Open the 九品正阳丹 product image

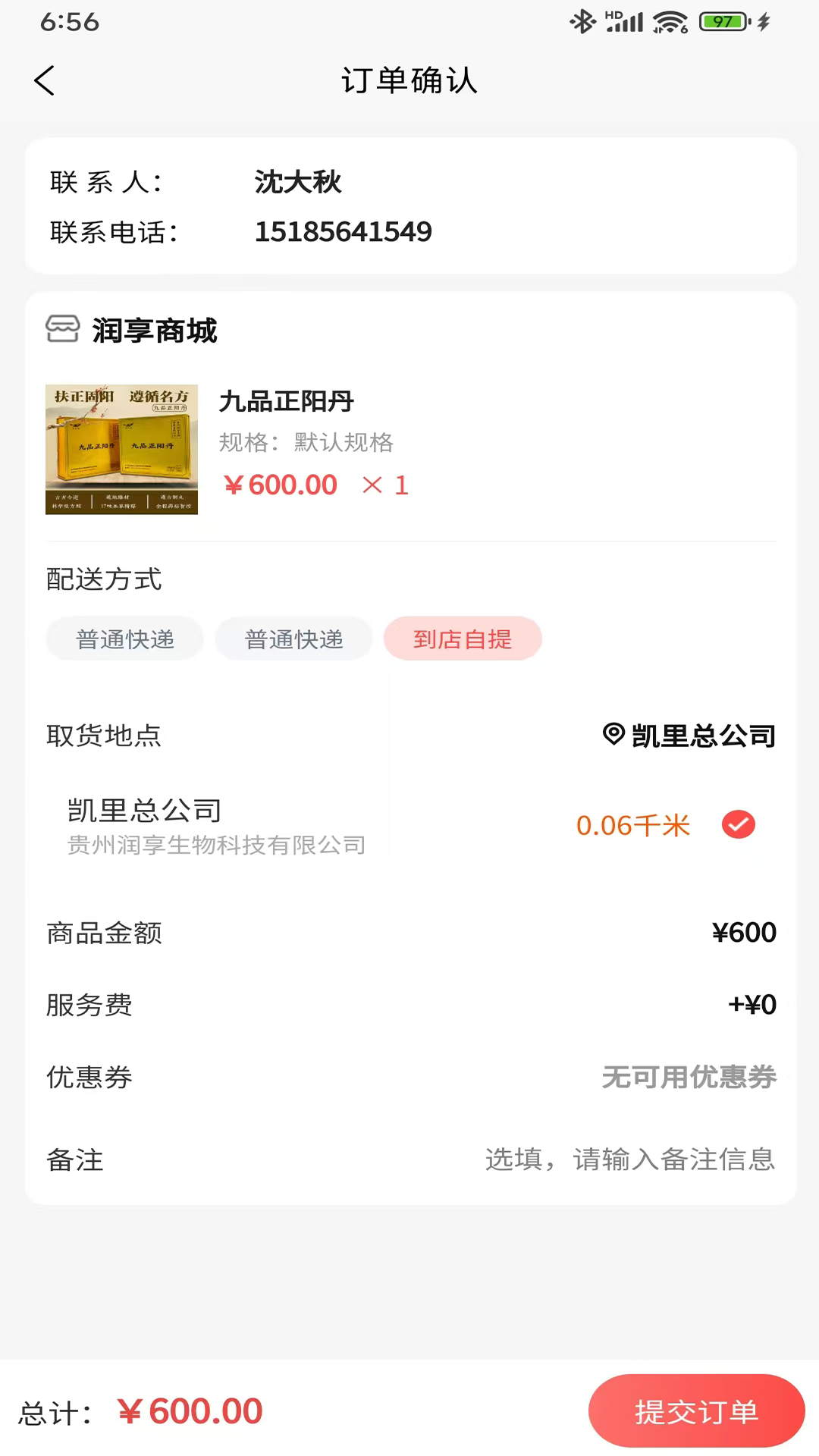(x=121, y=449)
